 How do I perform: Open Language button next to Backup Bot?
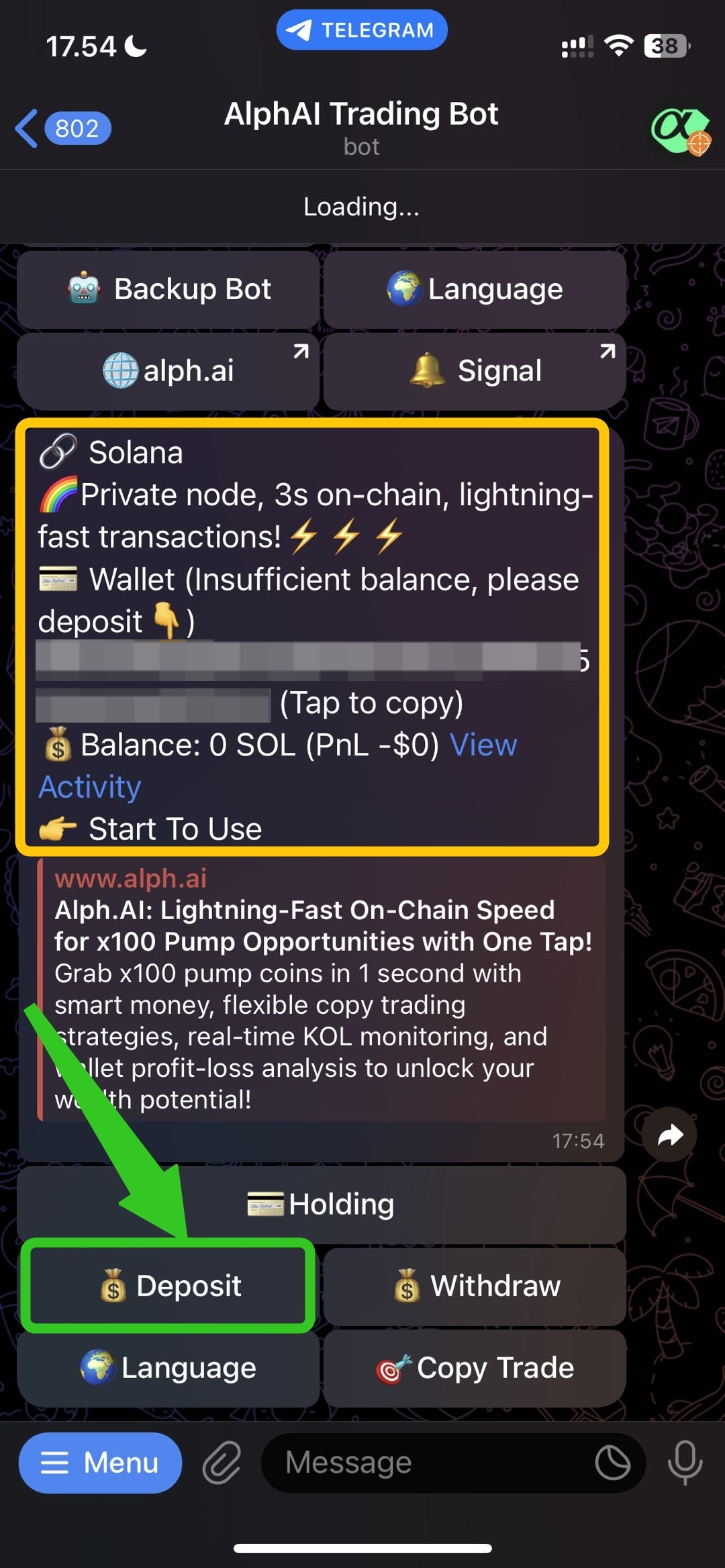tap(475, 290)
